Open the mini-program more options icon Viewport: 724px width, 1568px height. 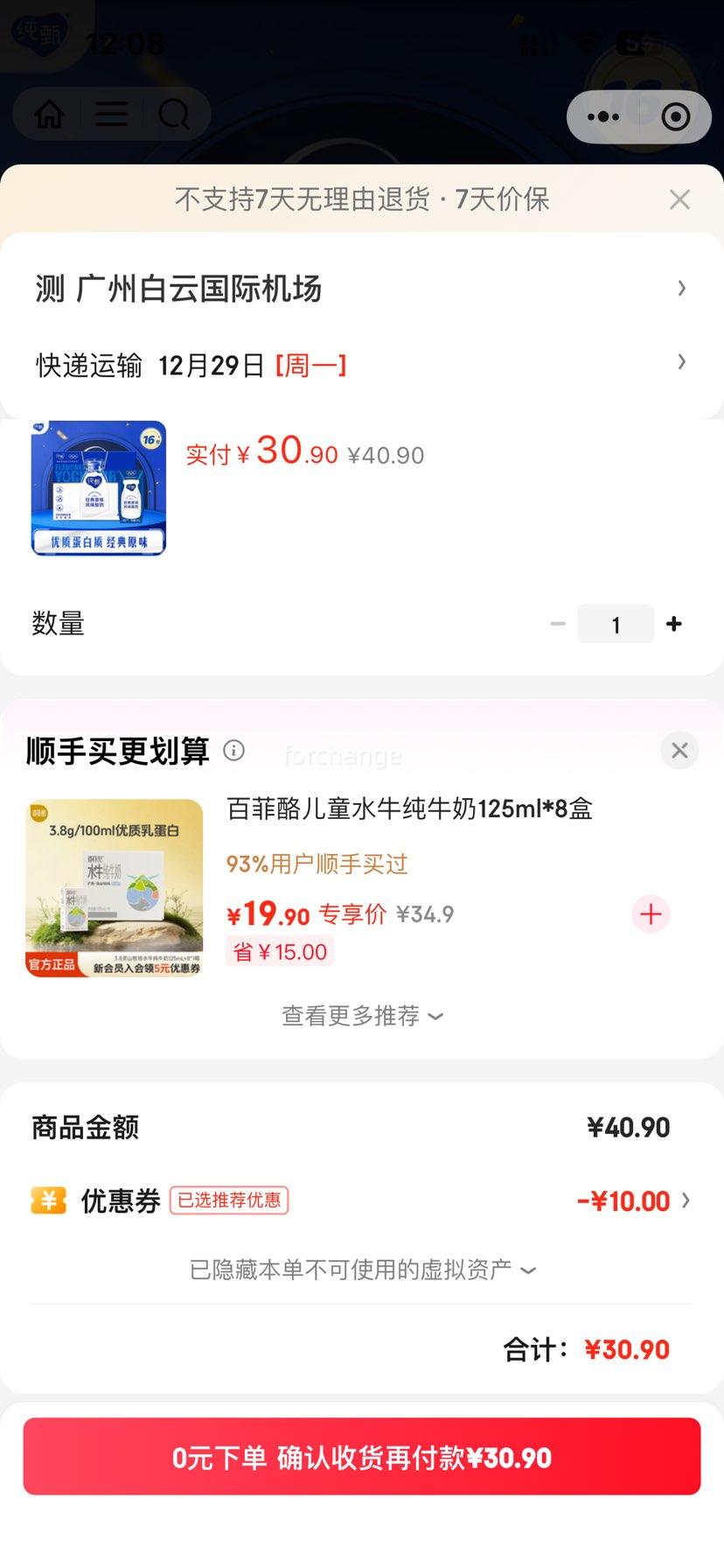tap(602, 116)
